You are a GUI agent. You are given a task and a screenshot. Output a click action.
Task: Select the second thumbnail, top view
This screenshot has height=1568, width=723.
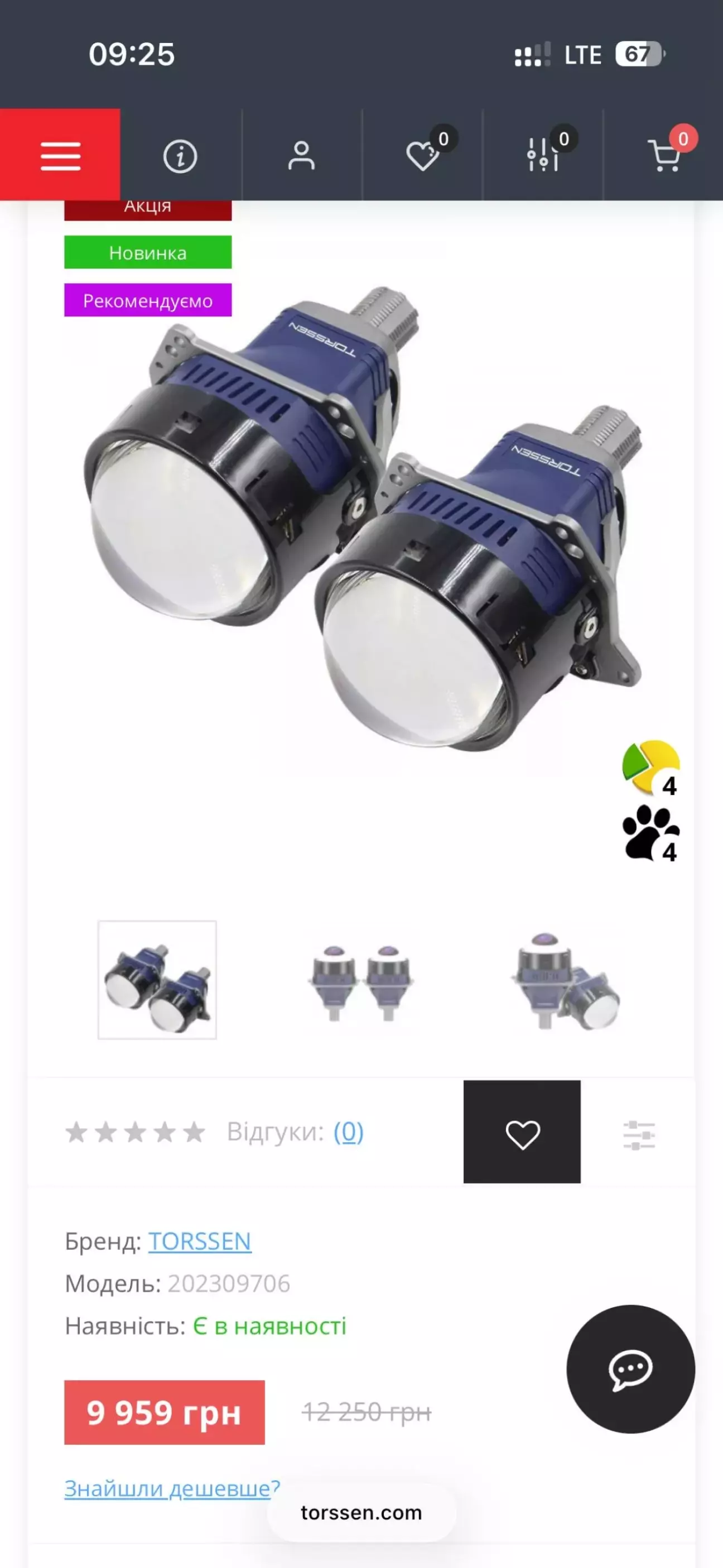(x=361, y=981)
